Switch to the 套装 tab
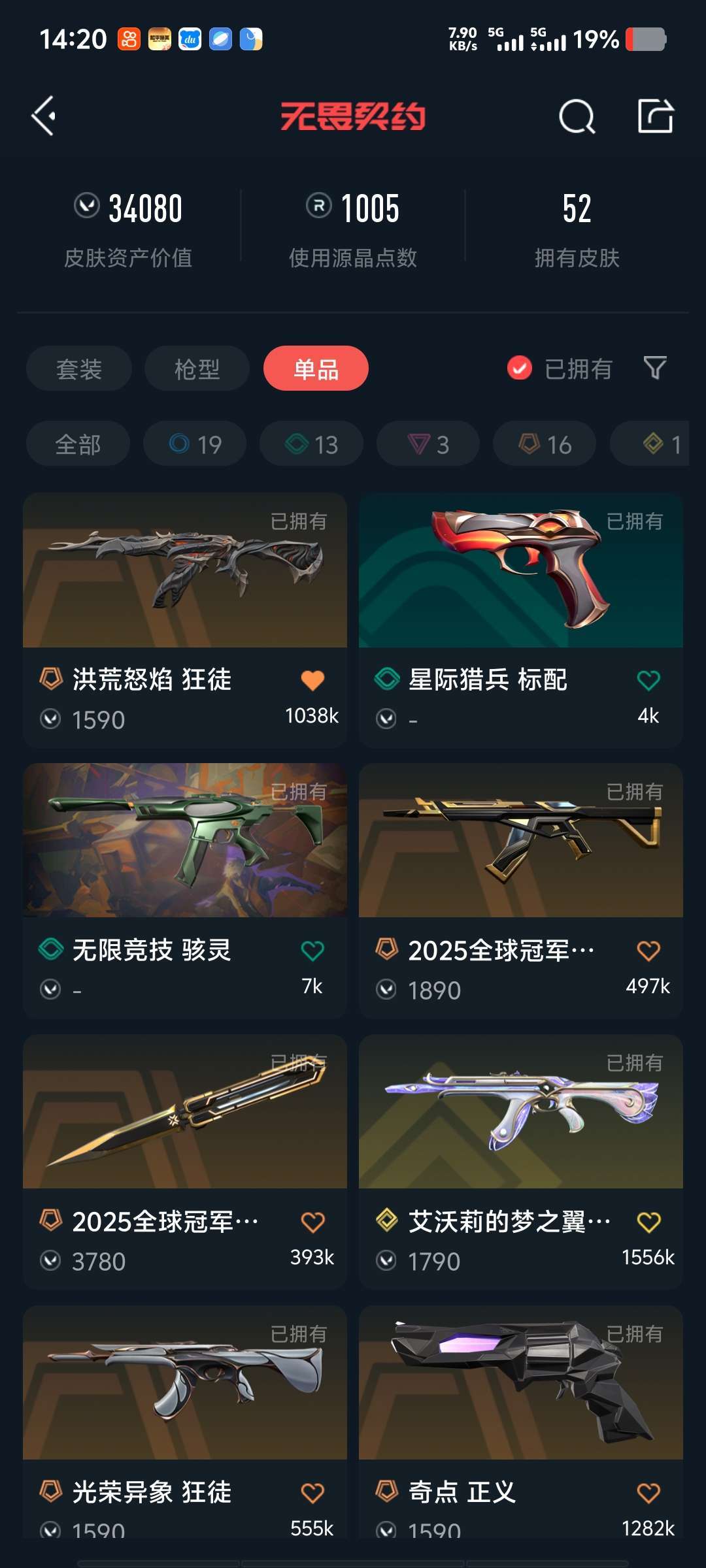The width and height of the screenshot is (706, 1568). pos(78,368)
